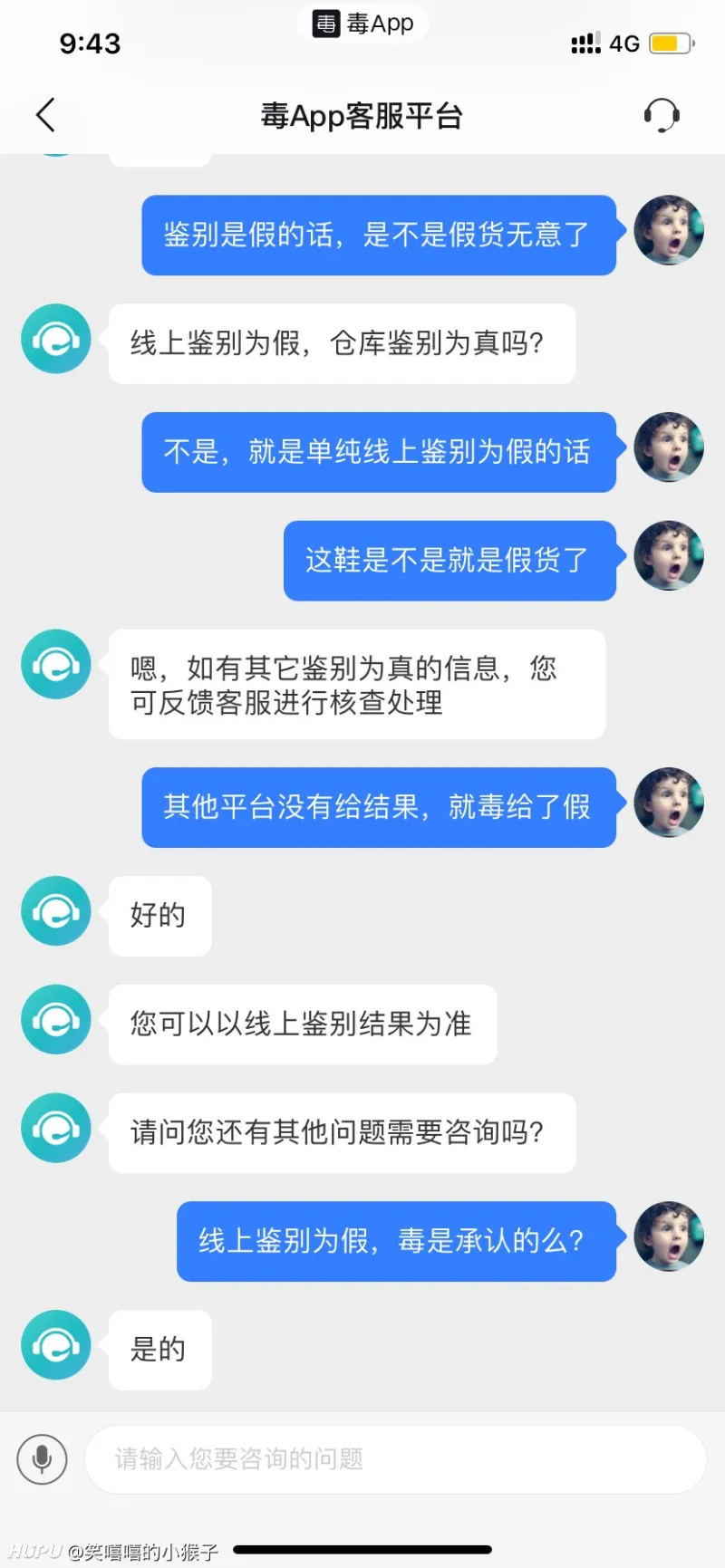Return to the 毒App breadcrumb at the top

362,24
